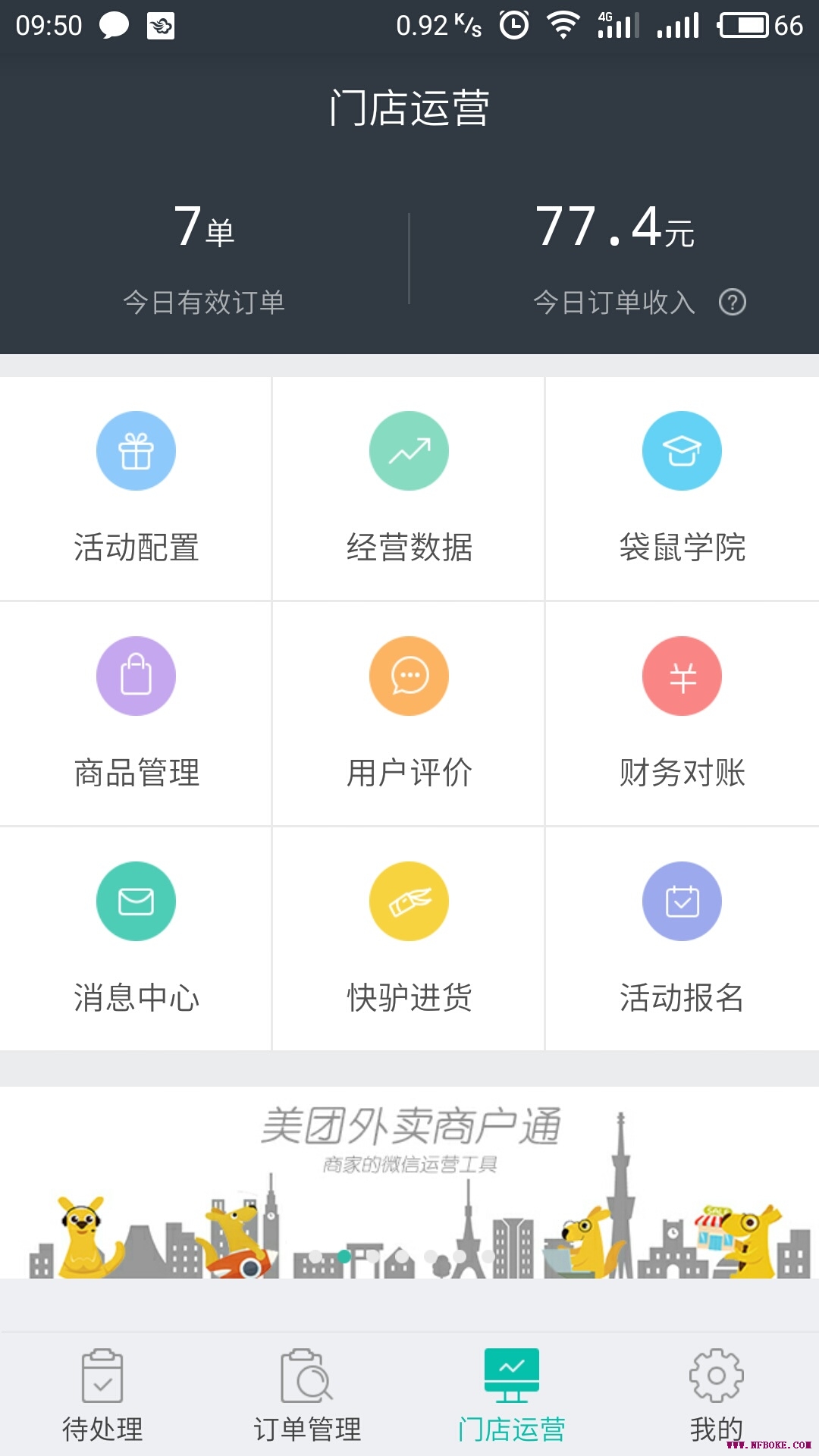Select the 门店运营 tab

click(x=512, y=1395)
